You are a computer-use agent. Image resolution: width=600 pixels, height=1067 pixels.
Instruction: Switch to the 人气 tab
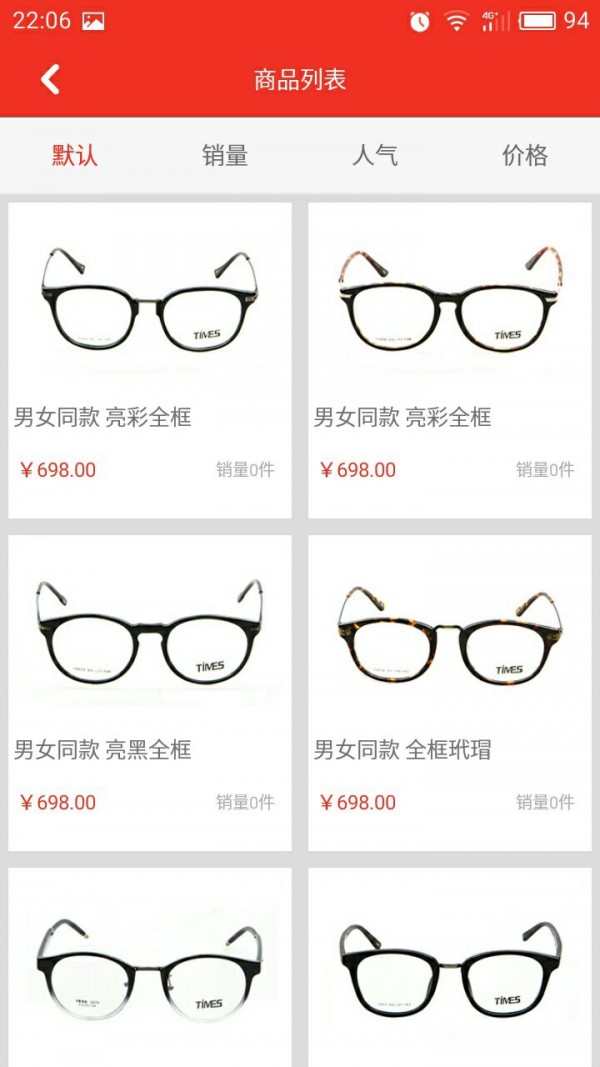375,155
